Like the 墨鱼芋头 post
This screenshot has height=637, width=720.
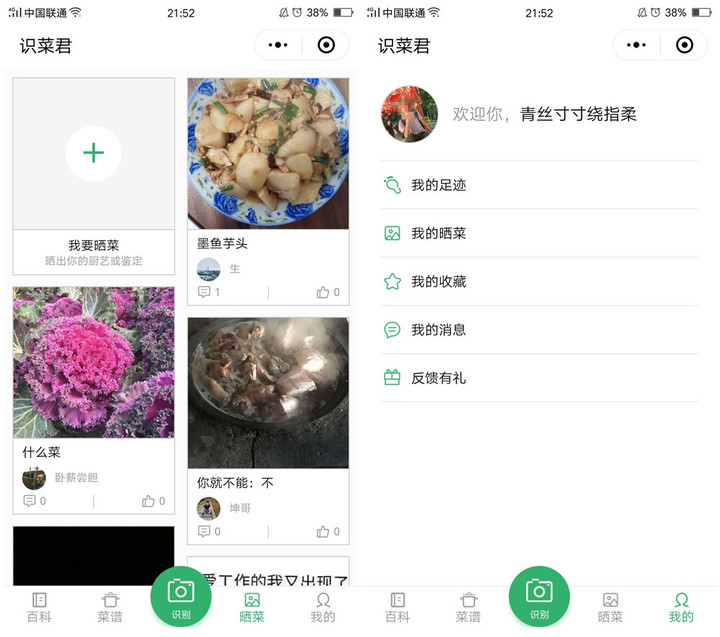(x=328, y=293)
